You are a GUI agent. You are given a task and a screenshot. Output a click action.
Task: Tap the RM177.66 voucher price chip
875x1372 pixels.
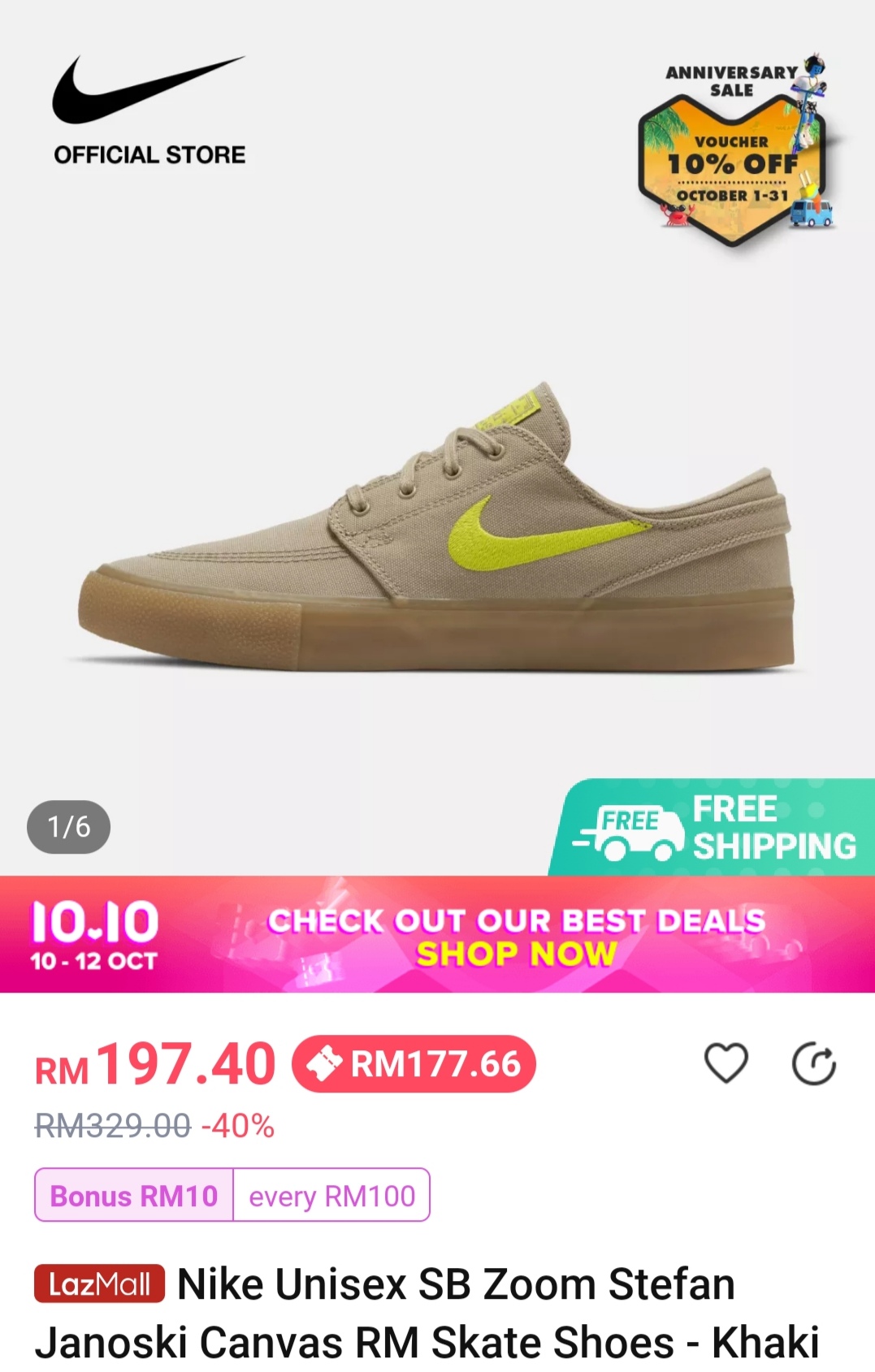(414, 1064)
